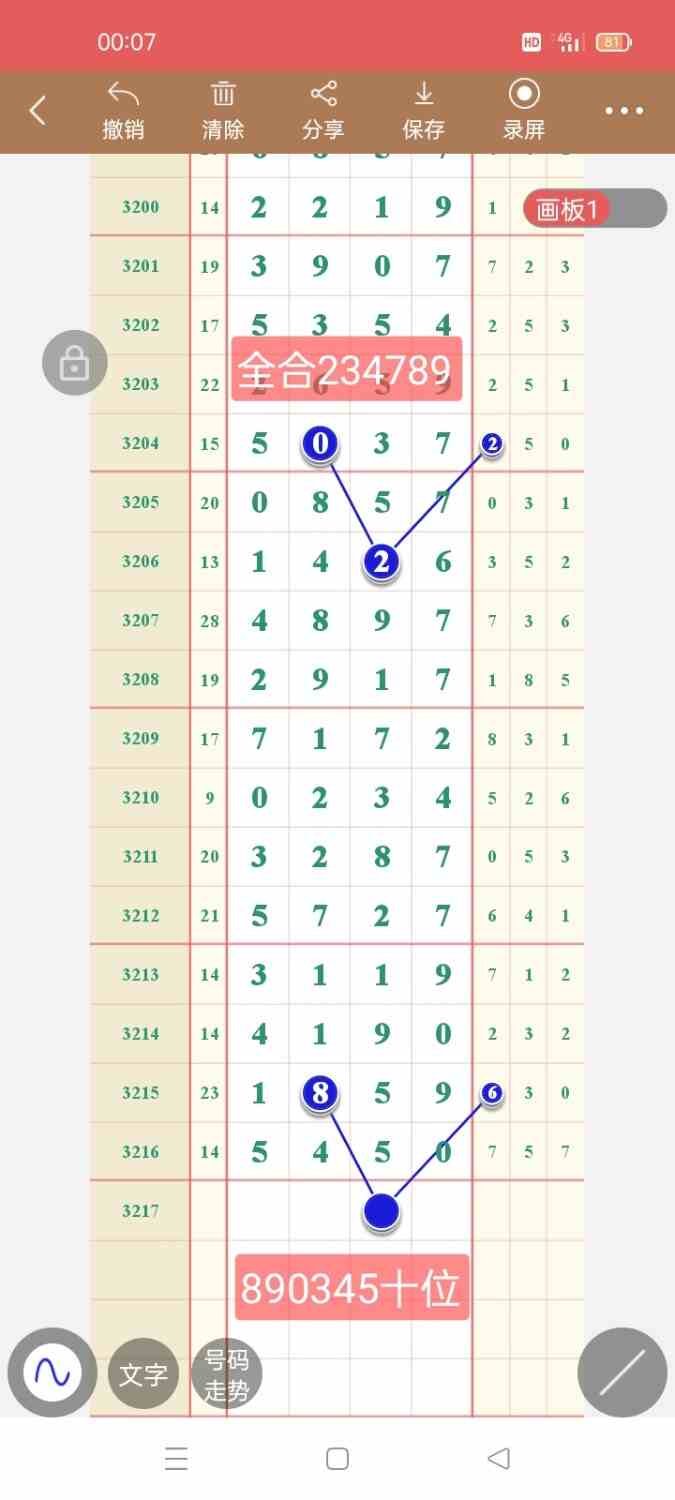Image resolution: width=675 pixels, height=1500 pixels.
Task: Start screen recording with 录屏
Action: [x=523, y=111]
